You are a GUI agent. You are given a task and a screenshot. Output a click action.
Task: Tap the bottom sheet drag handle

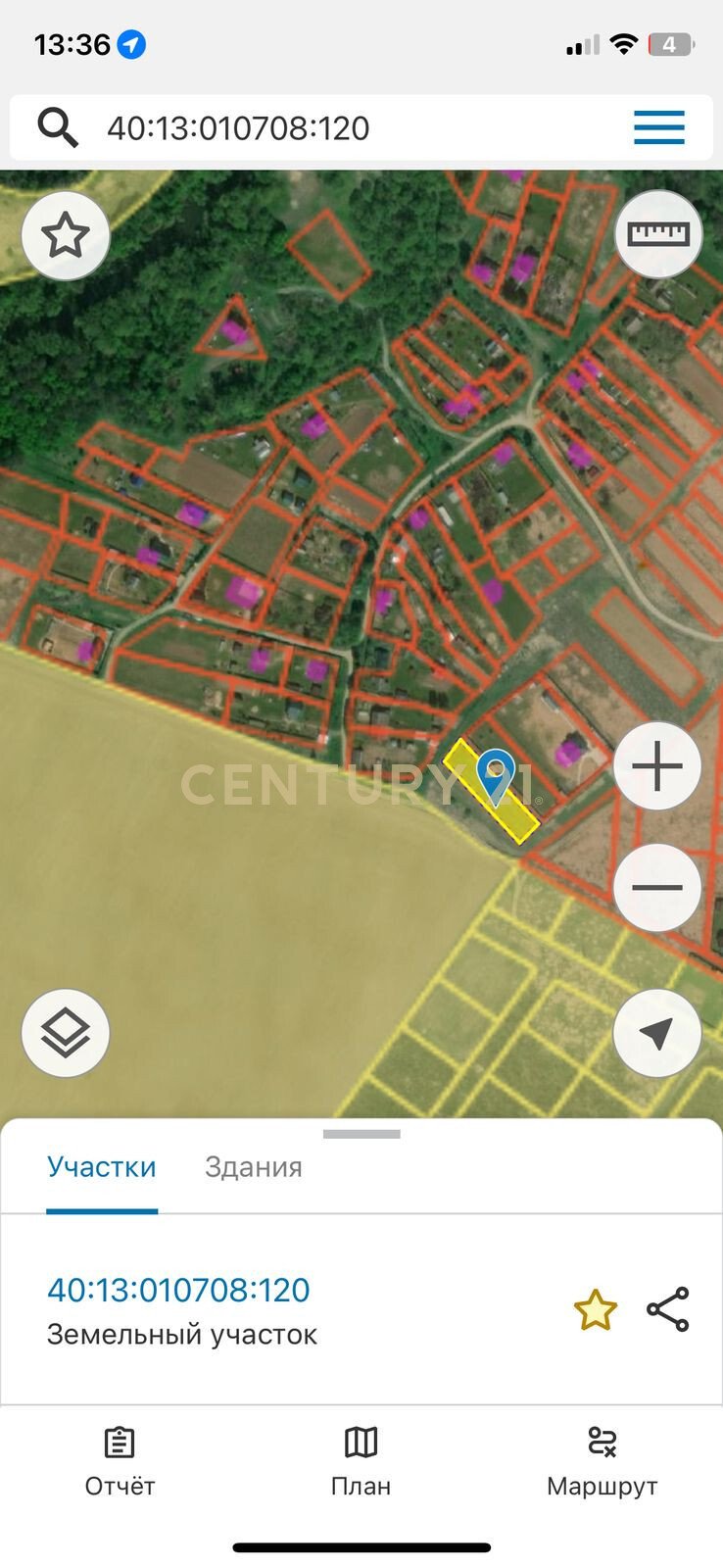361,1134
